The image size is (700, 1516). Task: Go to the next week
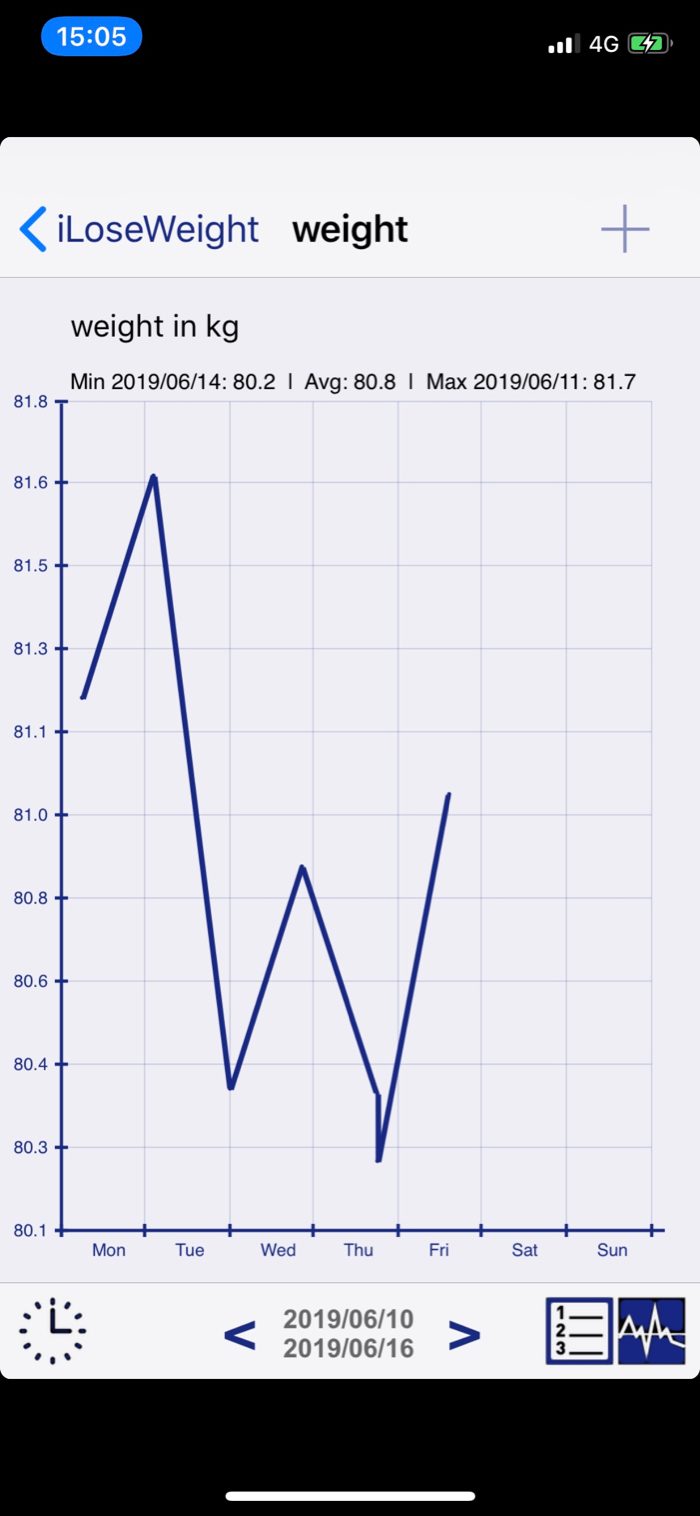point(464,1334)
